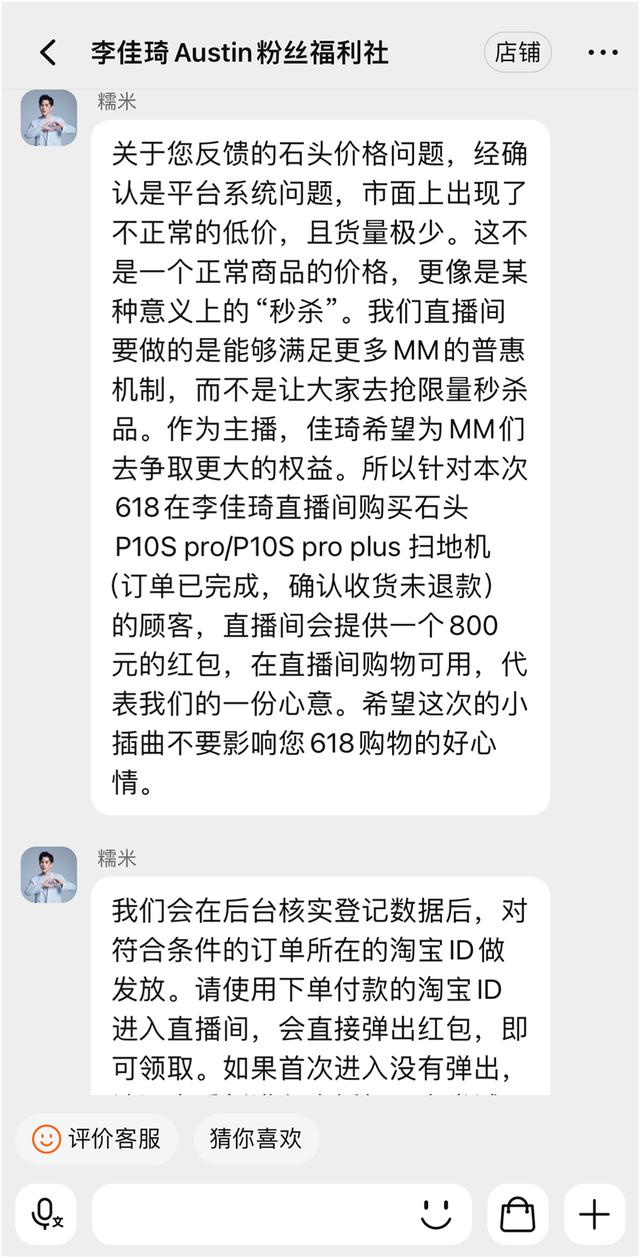Open the shopping bag icon

tap(517, 1214)
